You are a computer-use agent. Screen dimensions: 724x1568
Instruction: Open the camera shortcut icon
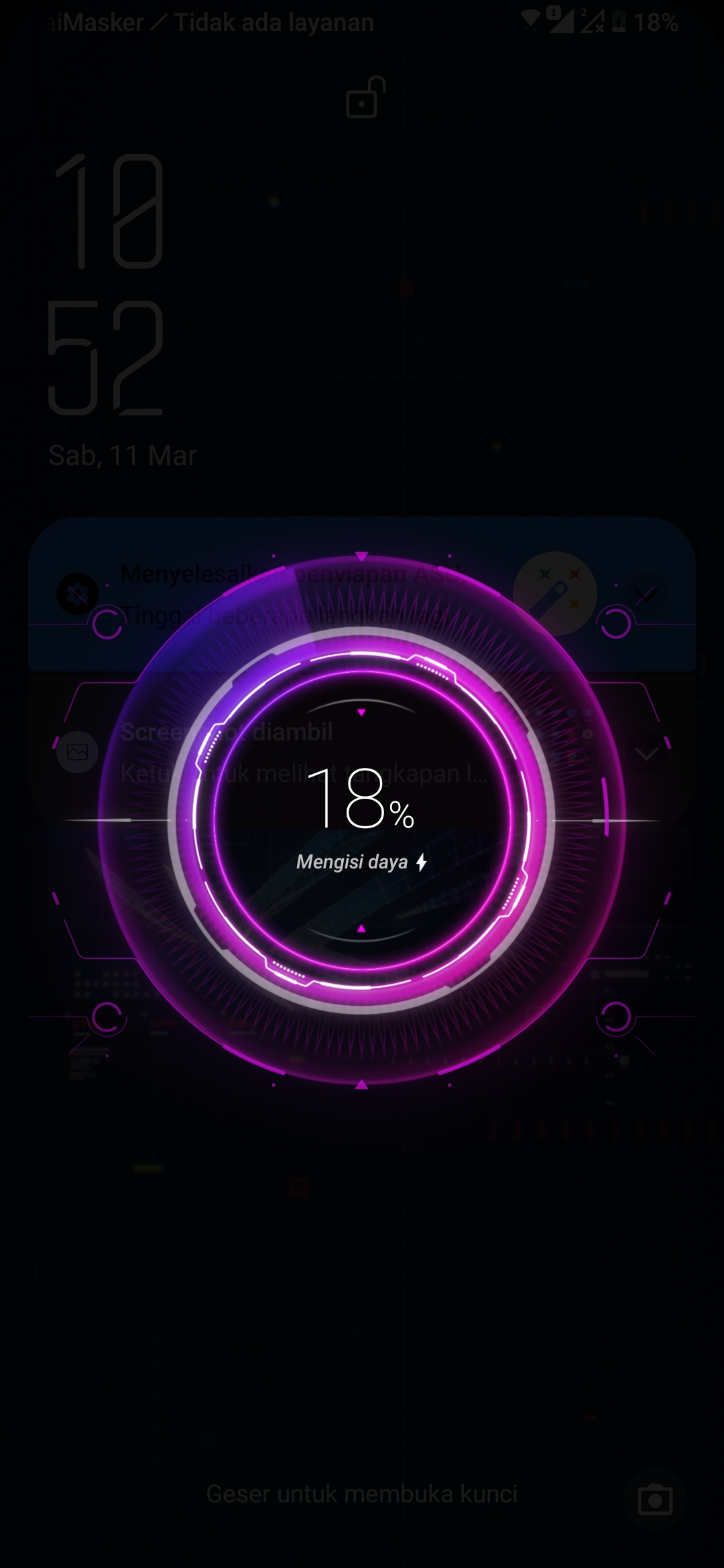point(654,1500)
